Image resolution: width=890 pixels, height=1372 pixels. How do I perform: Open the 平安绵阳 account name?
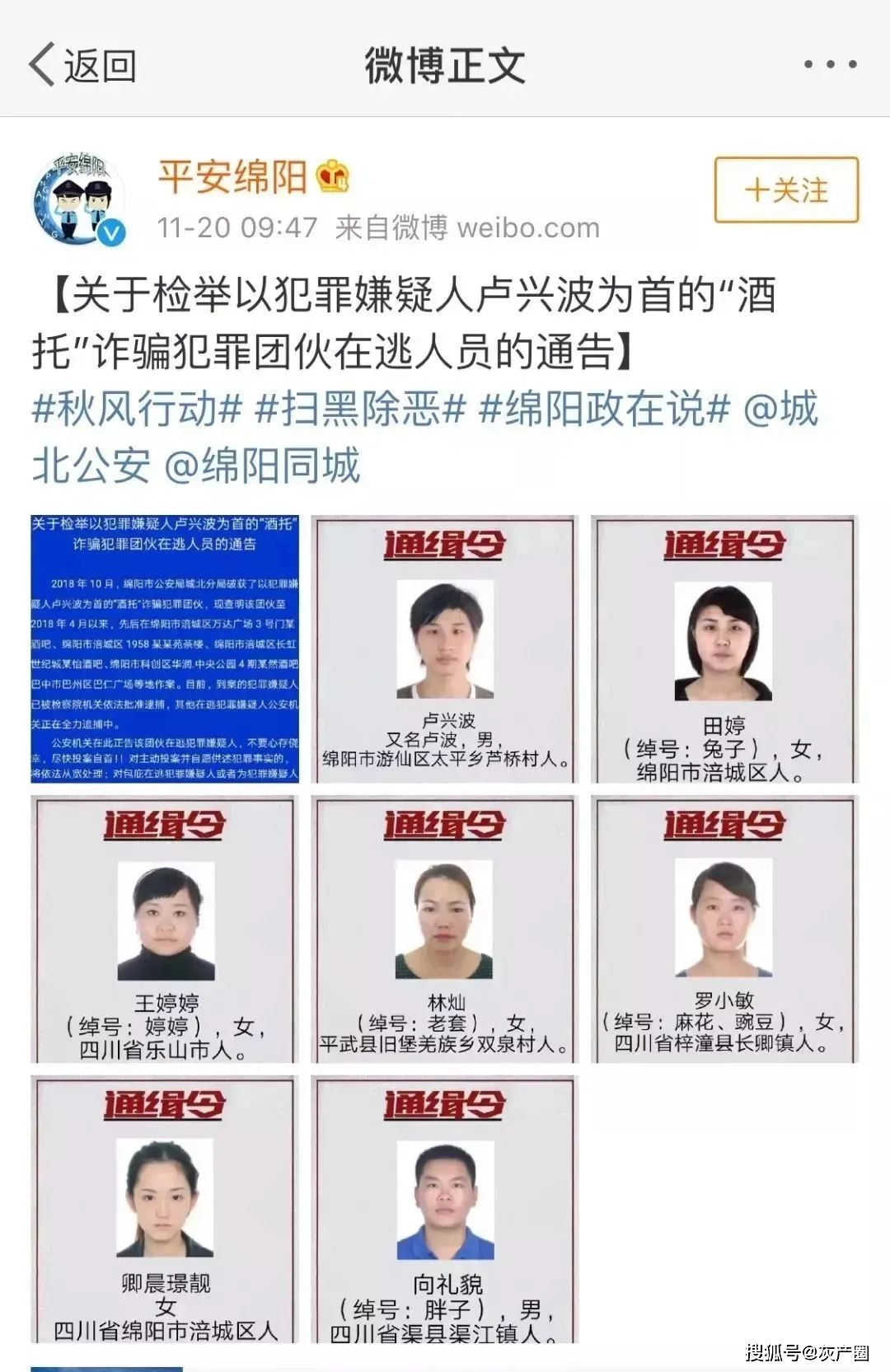232,176
